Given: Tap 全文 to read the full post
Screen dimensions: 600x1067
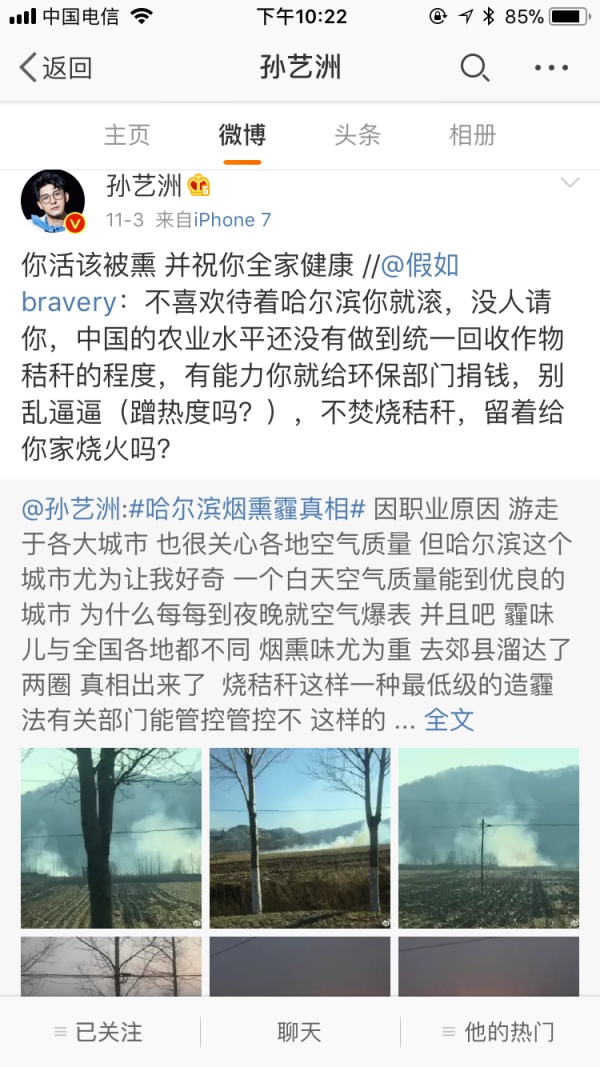Looking at the screenshot, I should pyautogui.click(x=449, y=720).
